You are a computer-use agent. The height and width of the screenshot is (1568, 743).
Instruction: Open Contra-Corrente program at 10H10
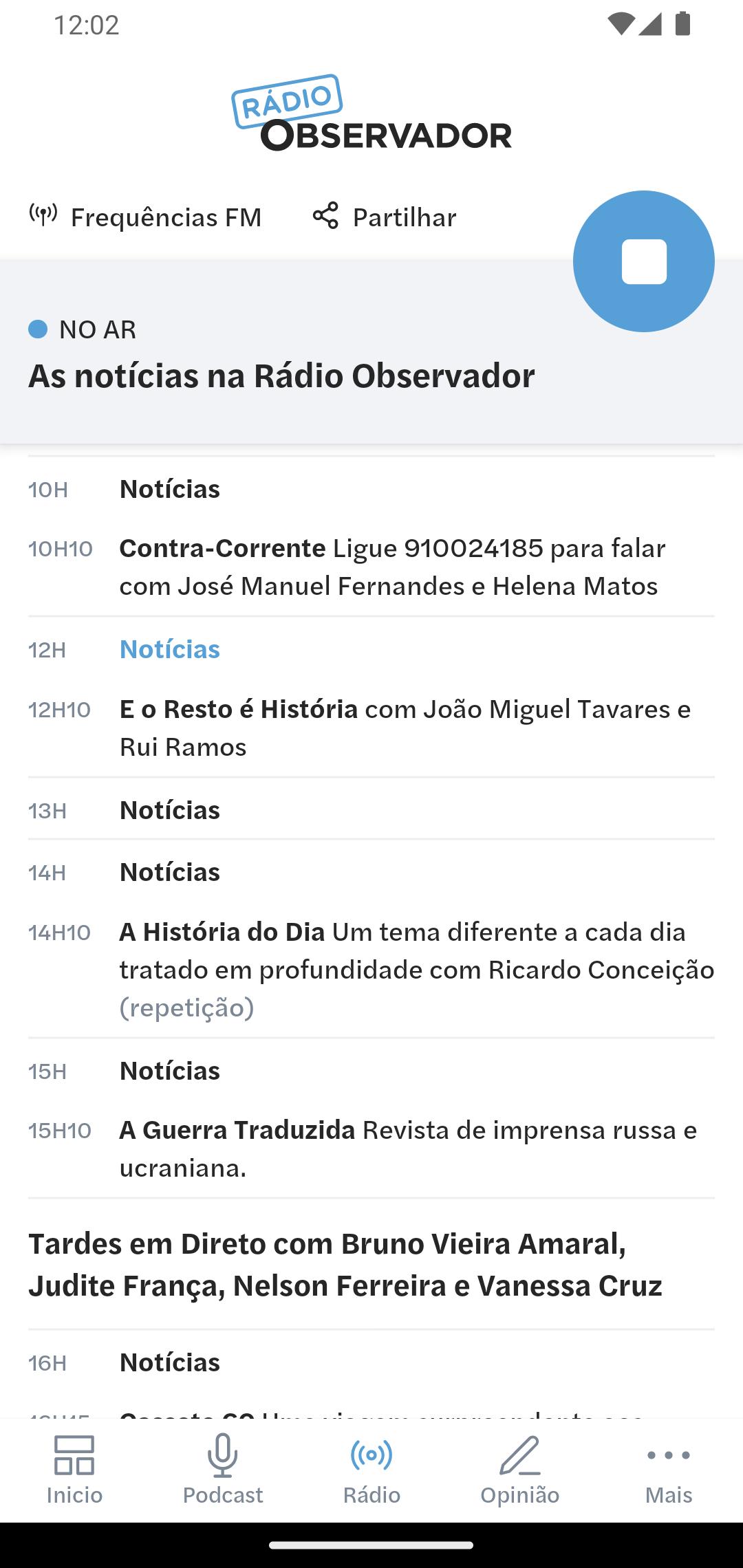click(x=371, y=567)
